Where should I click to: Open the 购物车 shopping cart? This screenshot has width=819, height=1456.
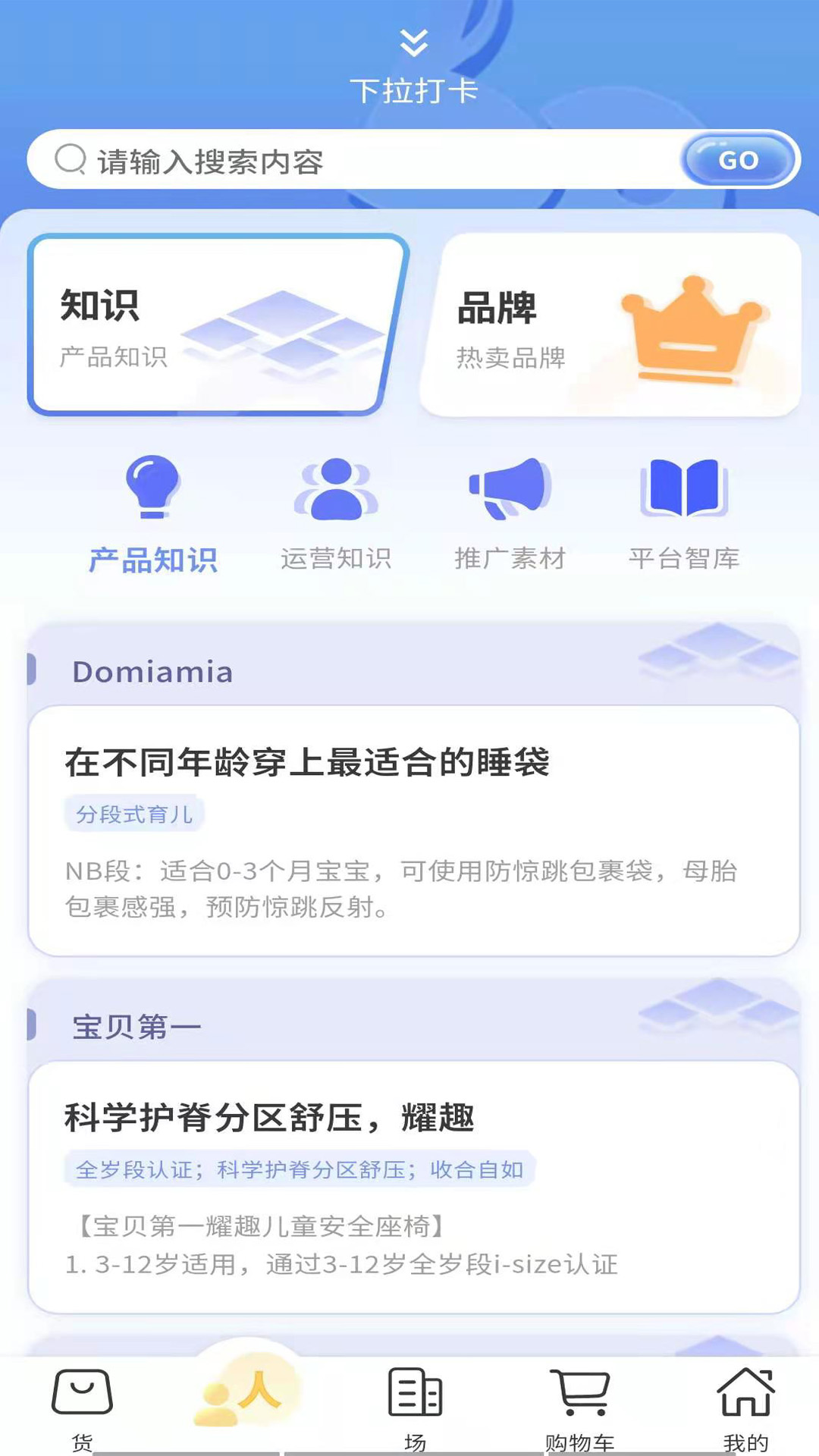[x=580, y=1407]
